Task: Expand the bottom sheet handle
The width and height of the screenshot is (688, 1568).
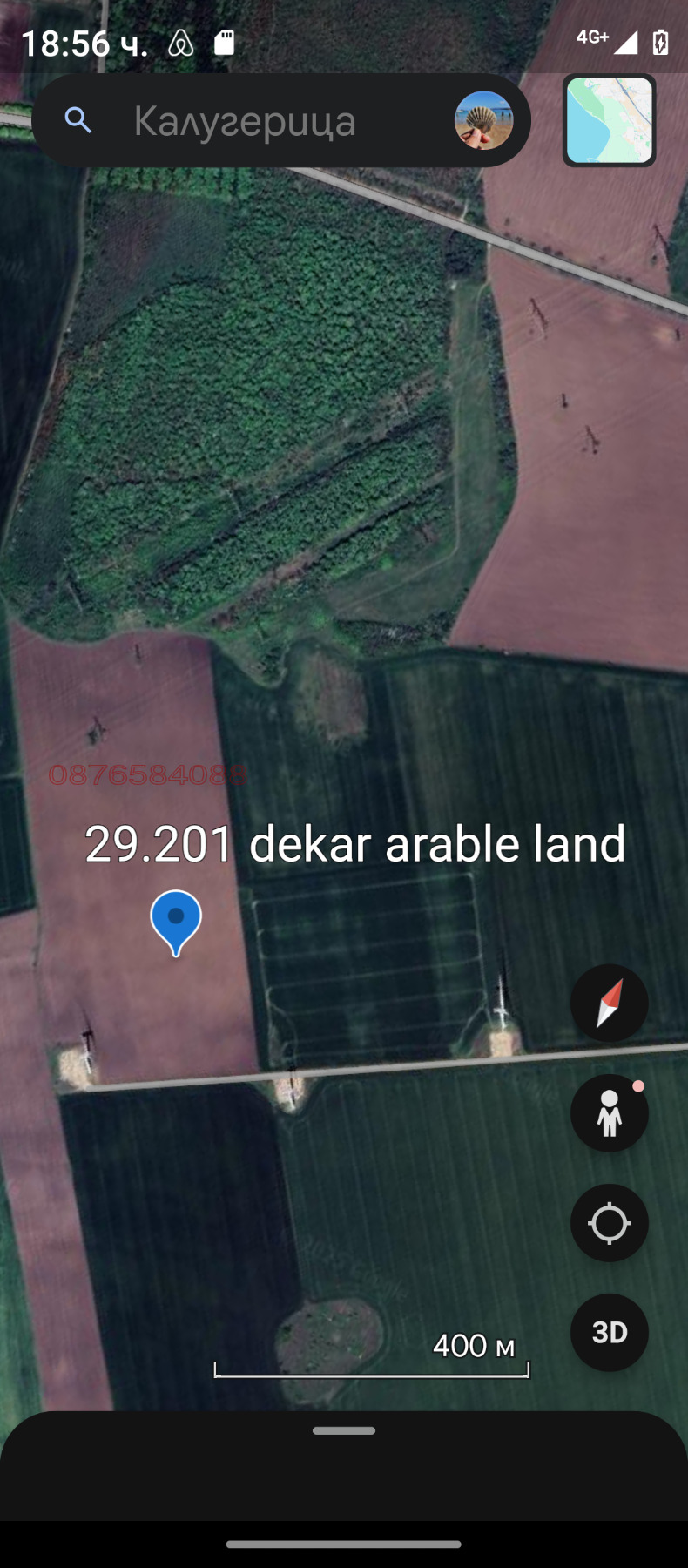Action: coord(344,1430)
